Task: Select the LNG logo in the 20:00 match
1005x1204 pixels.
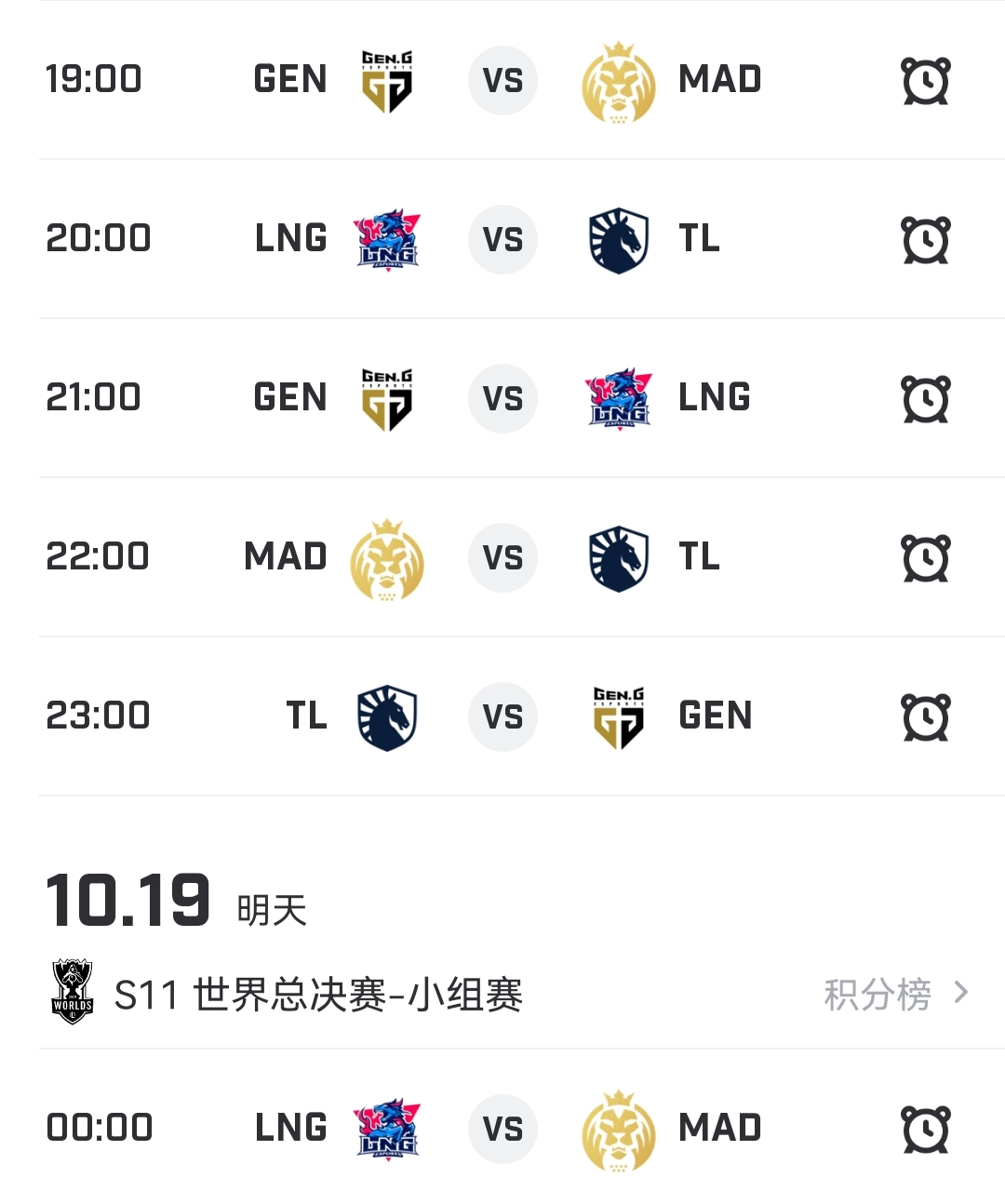Action: pyautogui.click(x=388, y=240)
